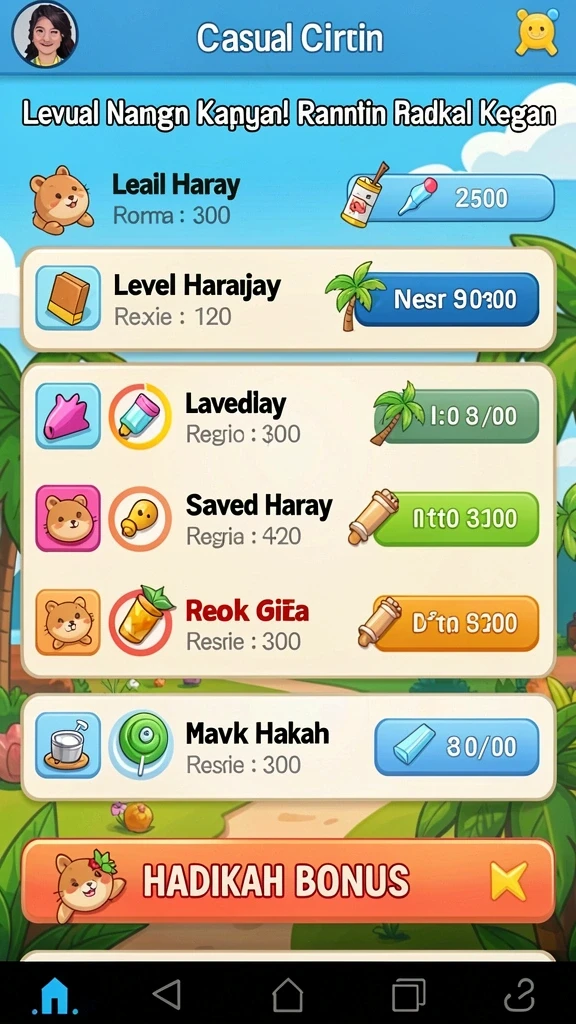This screenshot has height=1024, width=576.
Task: Open the Level Haraijay card
Action: tap(288, 300)
